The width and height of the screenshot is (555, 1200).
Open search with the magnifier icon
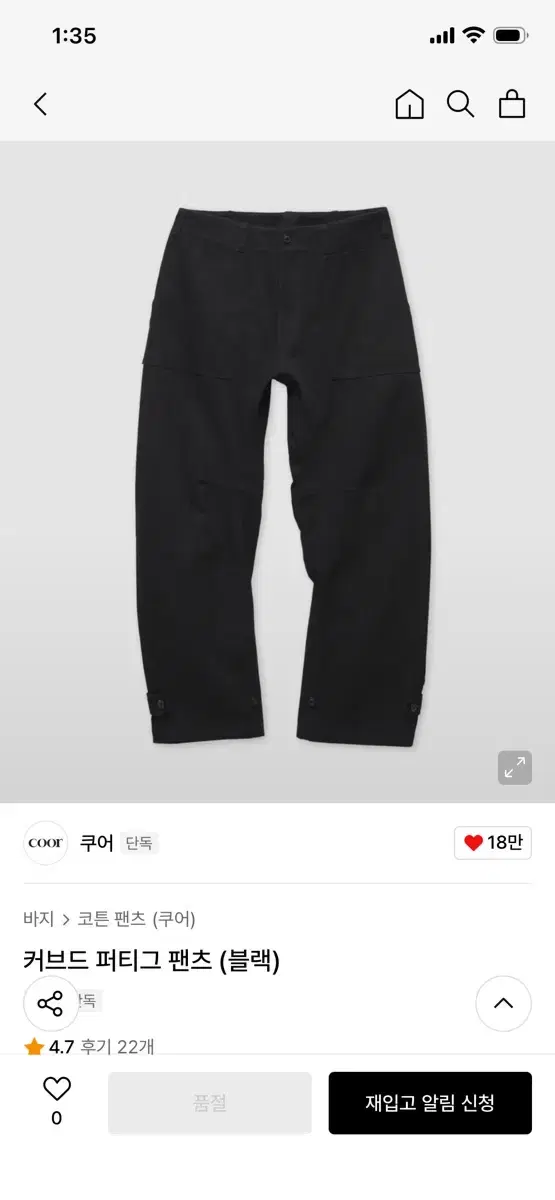point(460,104)
